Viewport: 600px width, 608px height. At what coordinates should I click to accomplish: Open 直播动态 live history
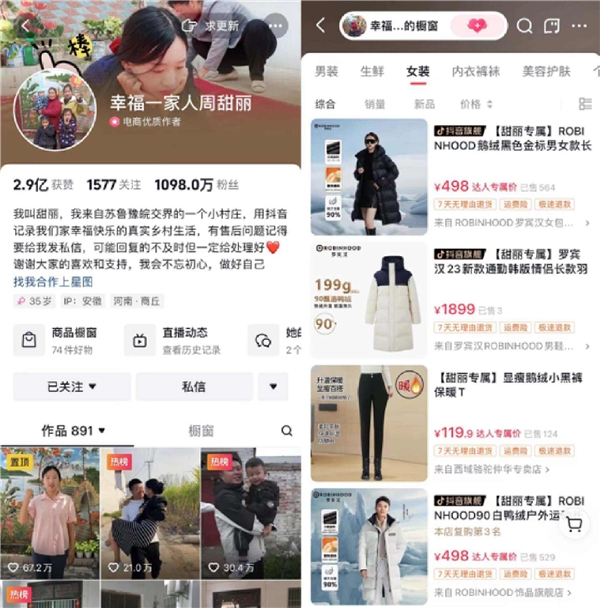click(178, 341)
